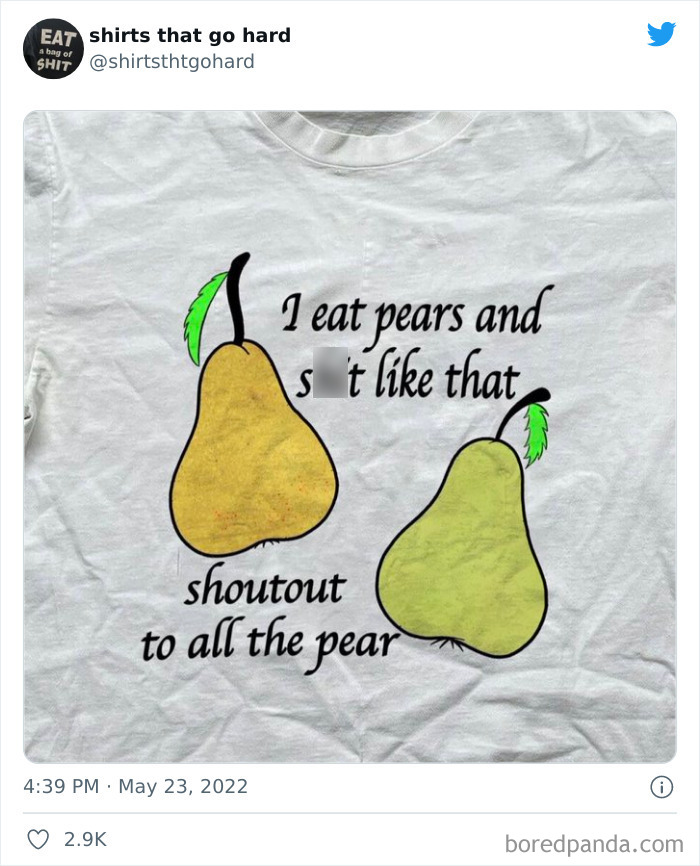The height and width of the screenshot is (866, 700).
Task: Tap the Twitter bird logo
Action: point(661,34)
